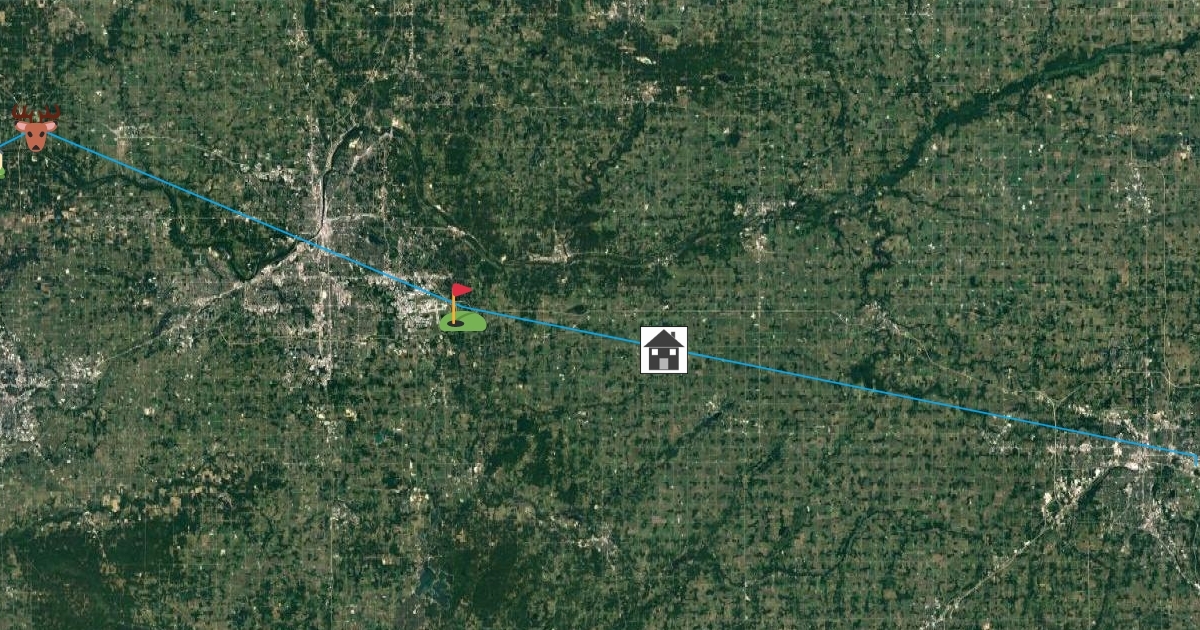Select the golf flag marker
The width and height of the screenshot is (1200, 630).
[461, 309]
